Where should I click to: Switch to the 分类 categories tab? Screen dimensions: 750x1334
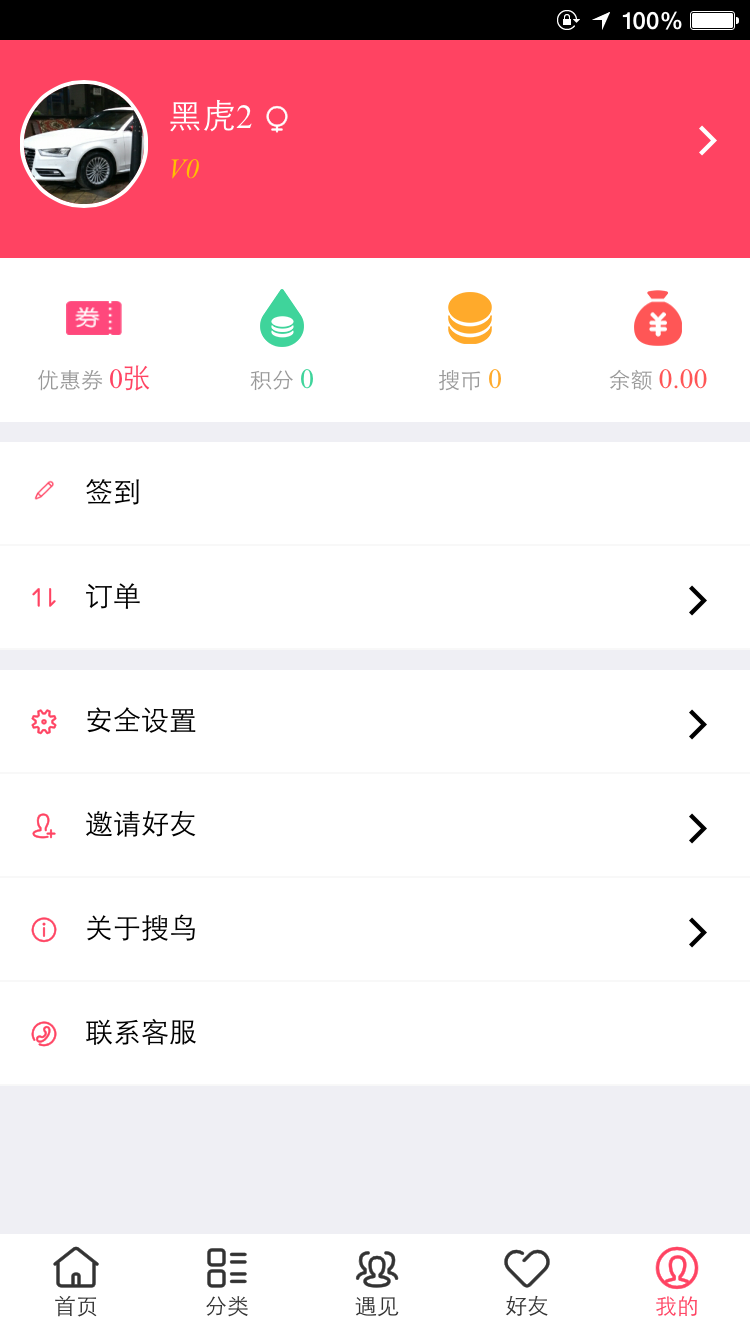pyautogui.click(x=227, y=1282)
